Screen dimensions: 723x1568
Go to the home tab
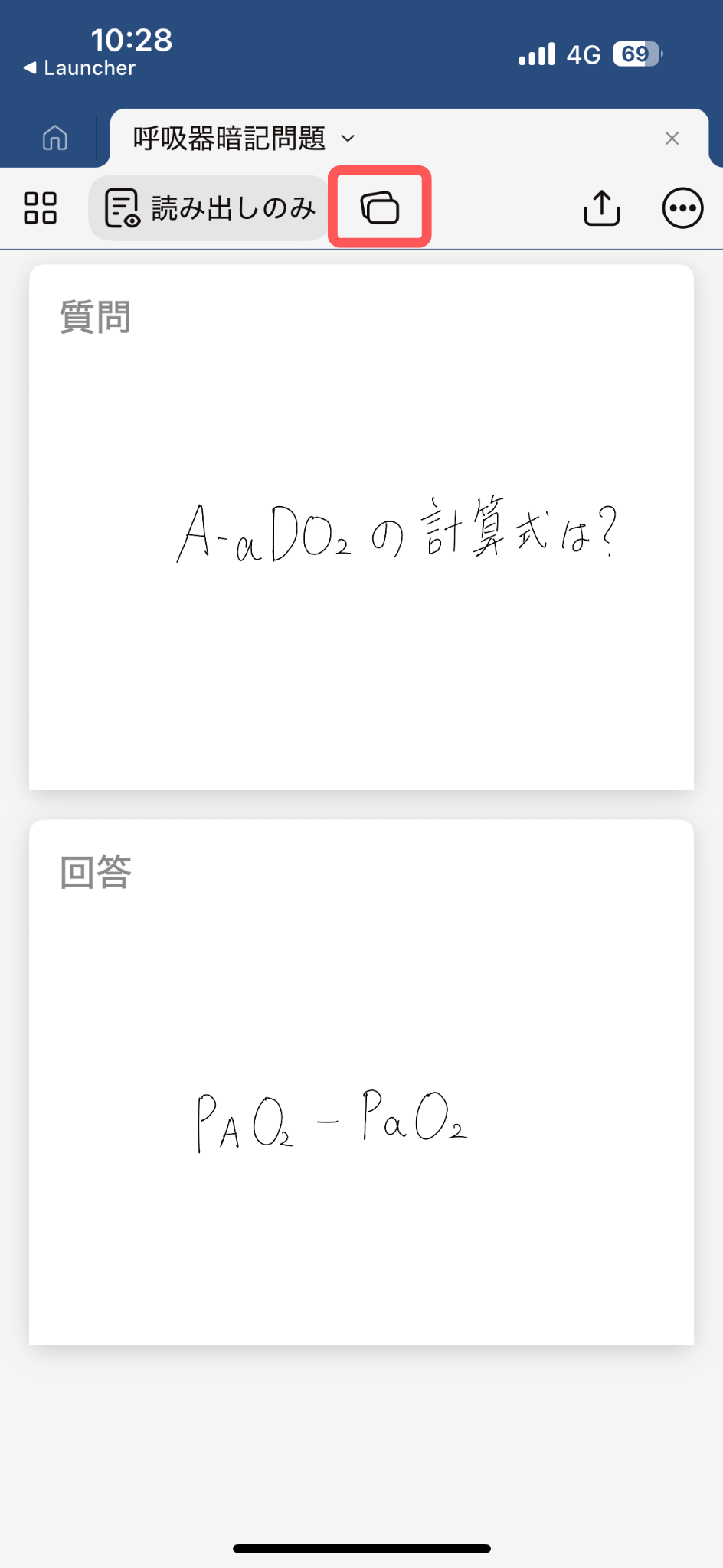tap(54, 139)
